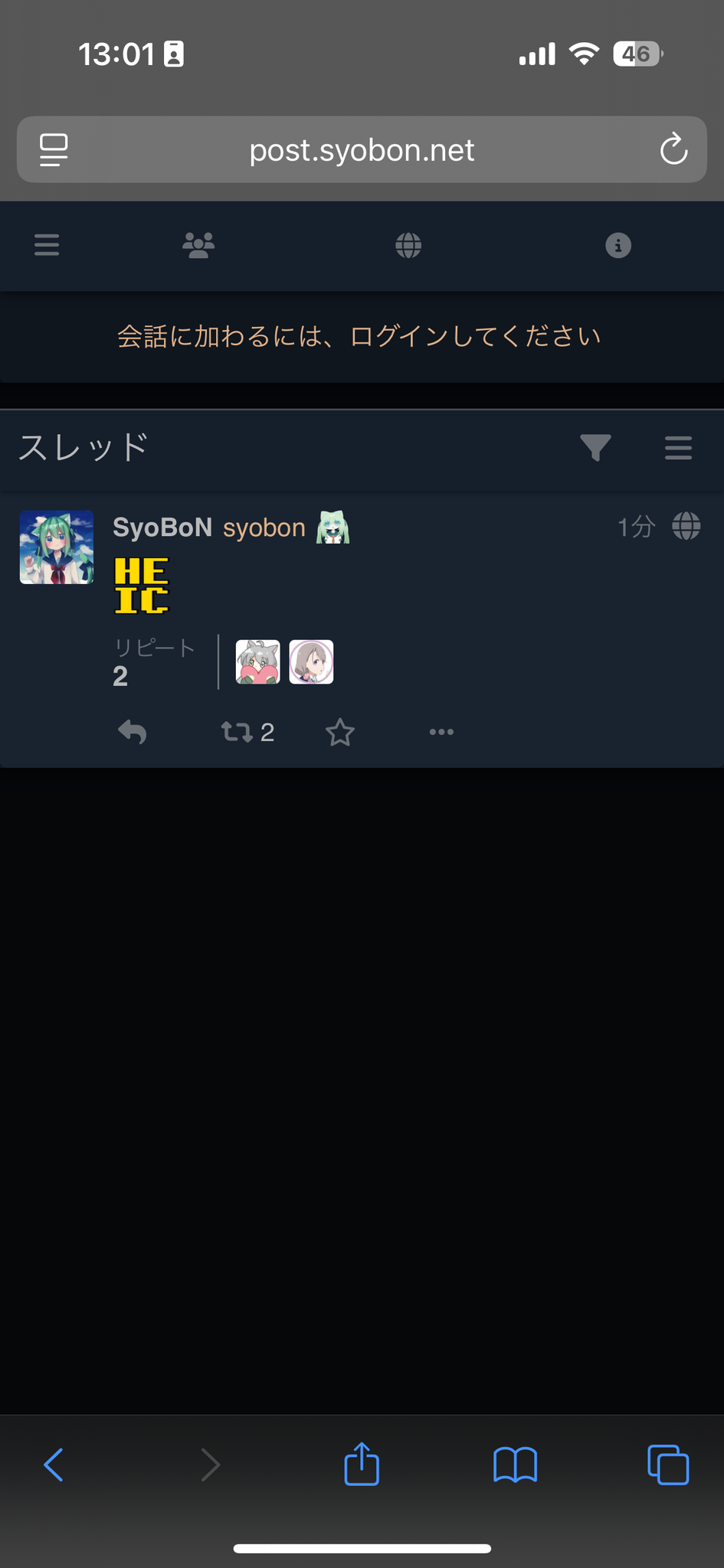The image size is (724, 1568).
Task: Open the hamburger menu in top navigation
Action: tap(47, 245)
